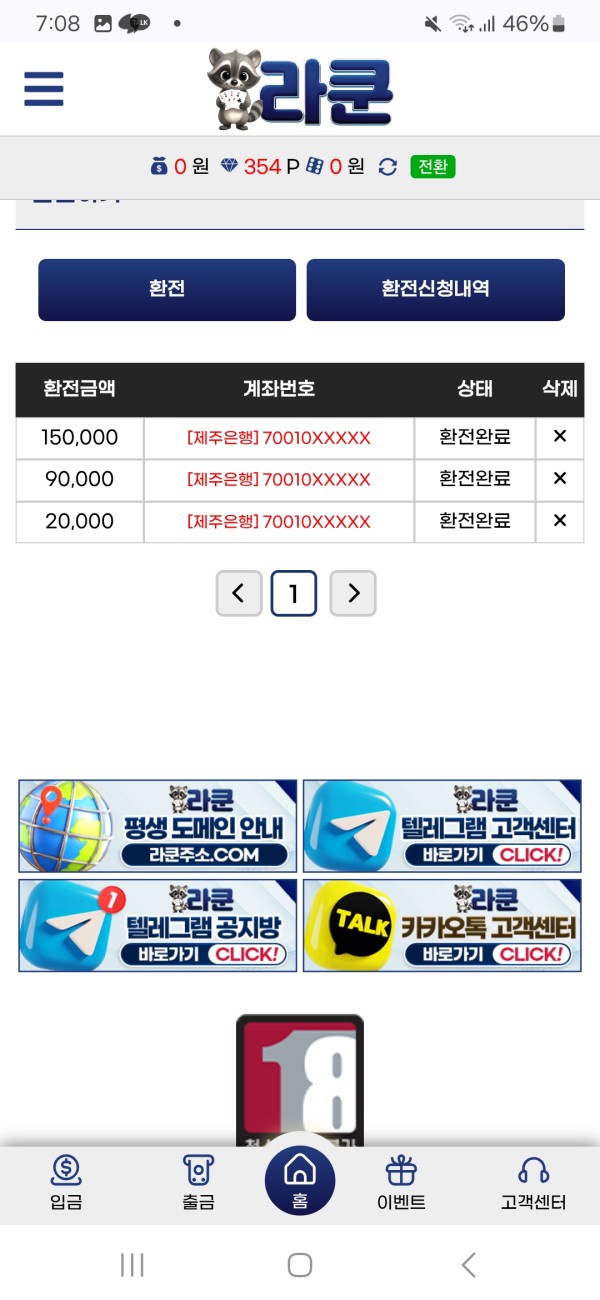
Task: Switch to the 입금 tab
Action: pyautogui.click(x=66, y=1183)
